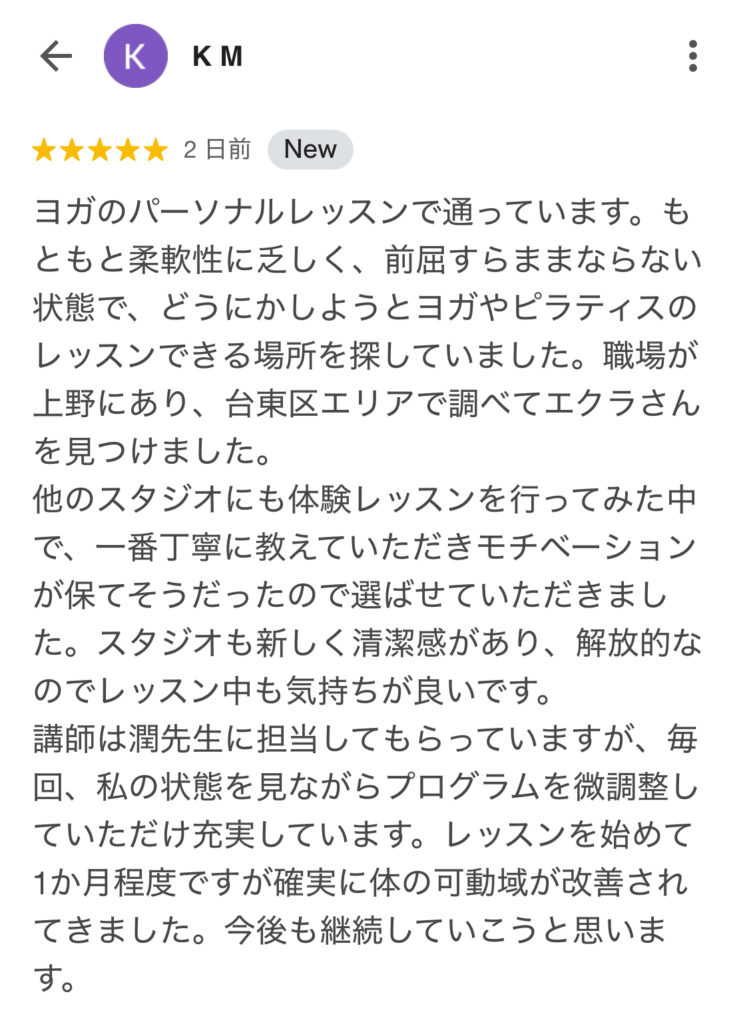Screen dimensions: 749x1024
Task: Go back using the arrow icon
Action: pos(56,56)
